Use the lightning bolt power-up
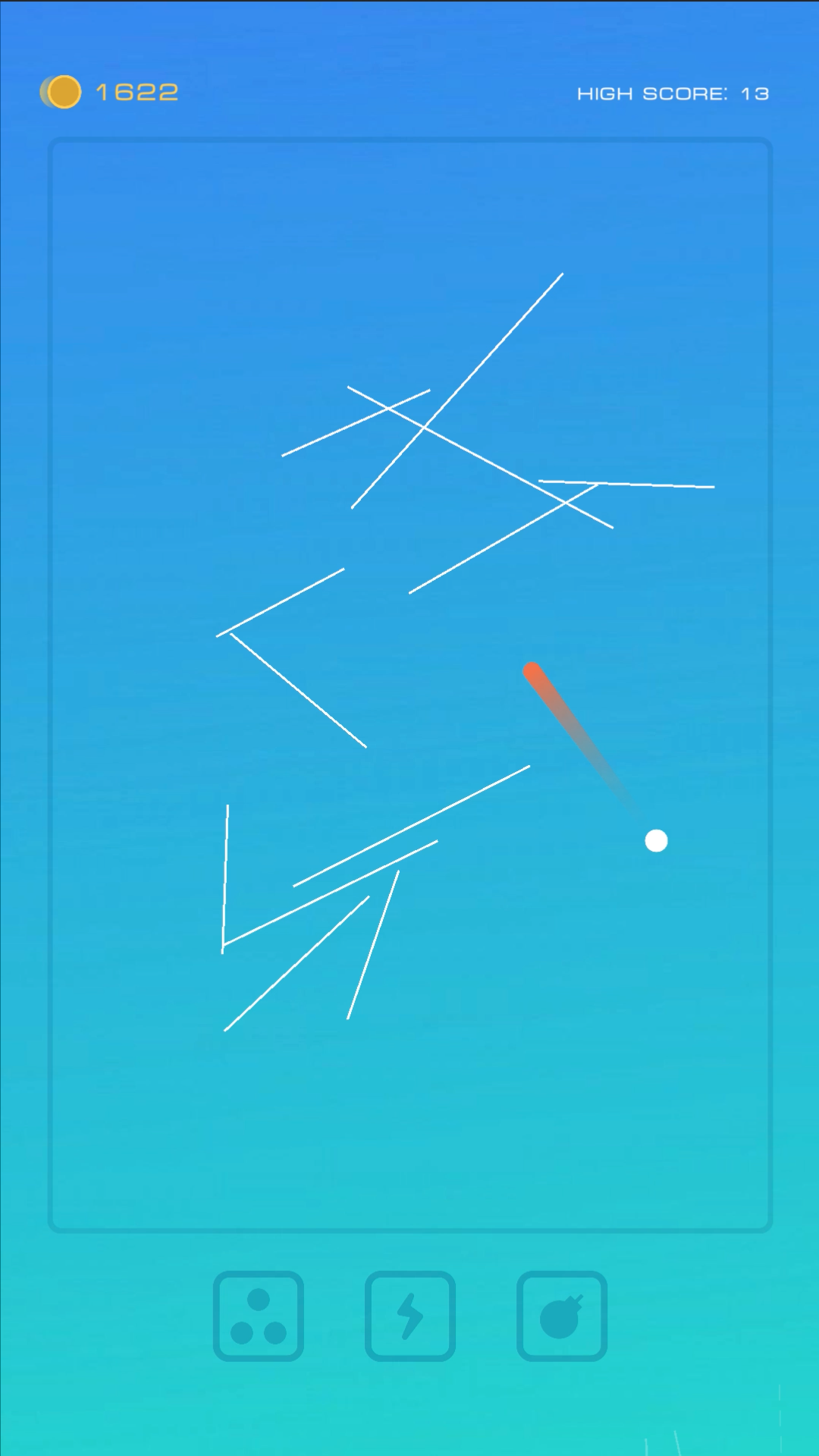The height and width of the screenshot is (1456, 819). click(410, 1316)
